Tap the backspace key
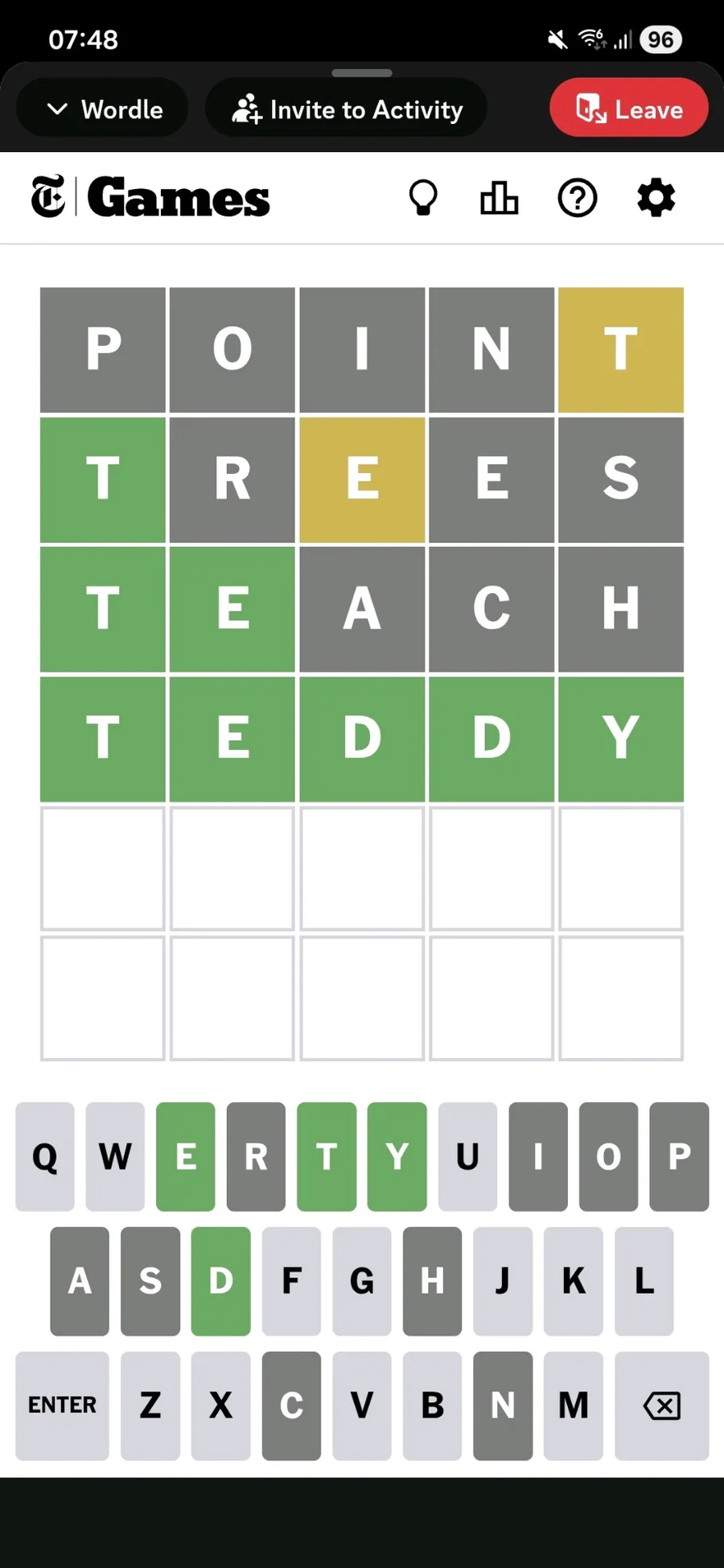This screenshot has height=1568, width=724. pos(661,1405)
